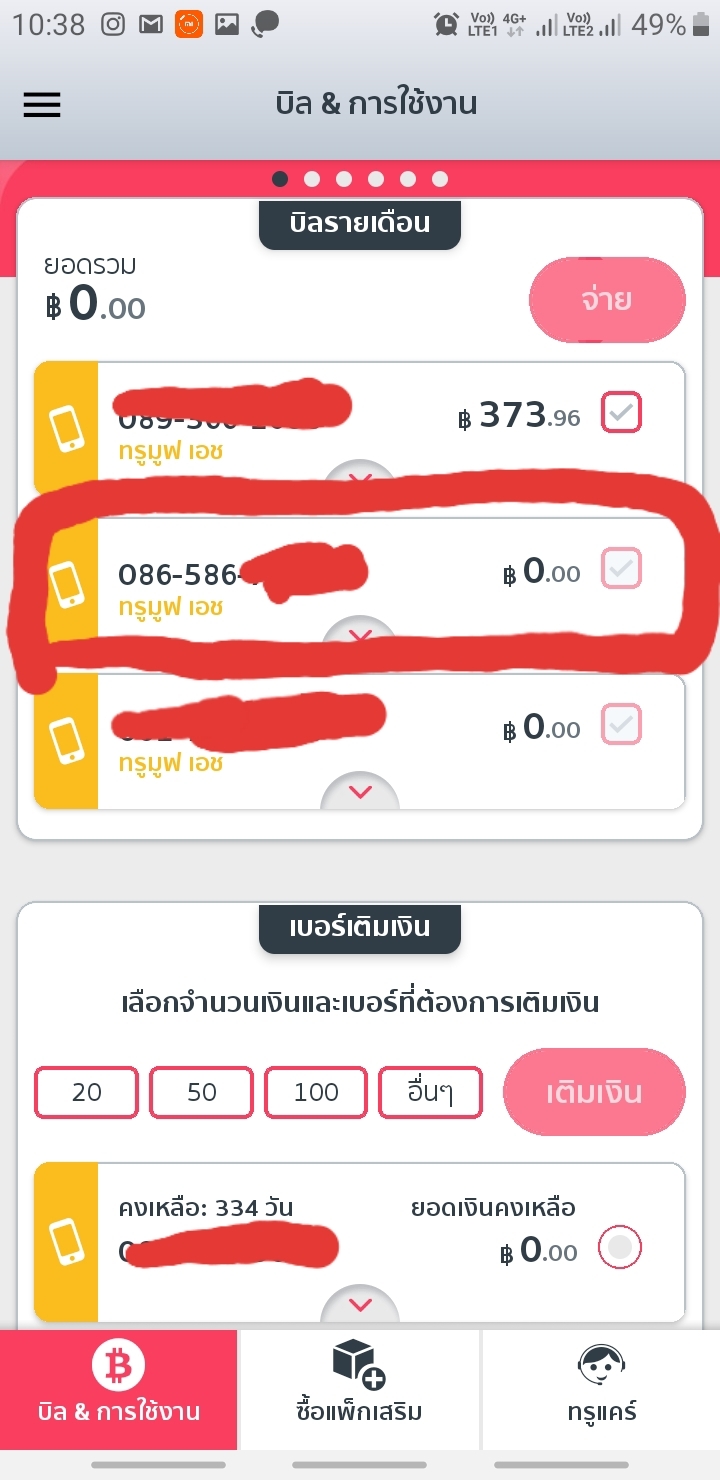Expand details of the ฿373.96 bill
Screen dimensions: 720x1480
(x=360, y=478)
